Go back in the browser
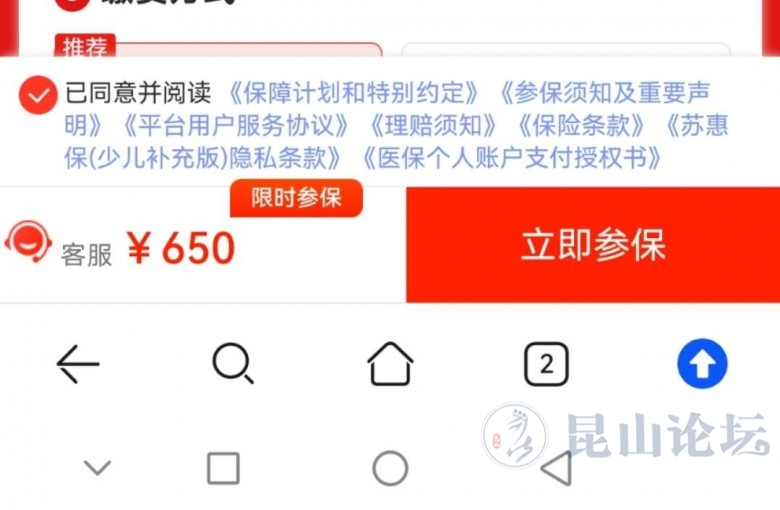This screenshot has height=510, width=780. (77, 364)
